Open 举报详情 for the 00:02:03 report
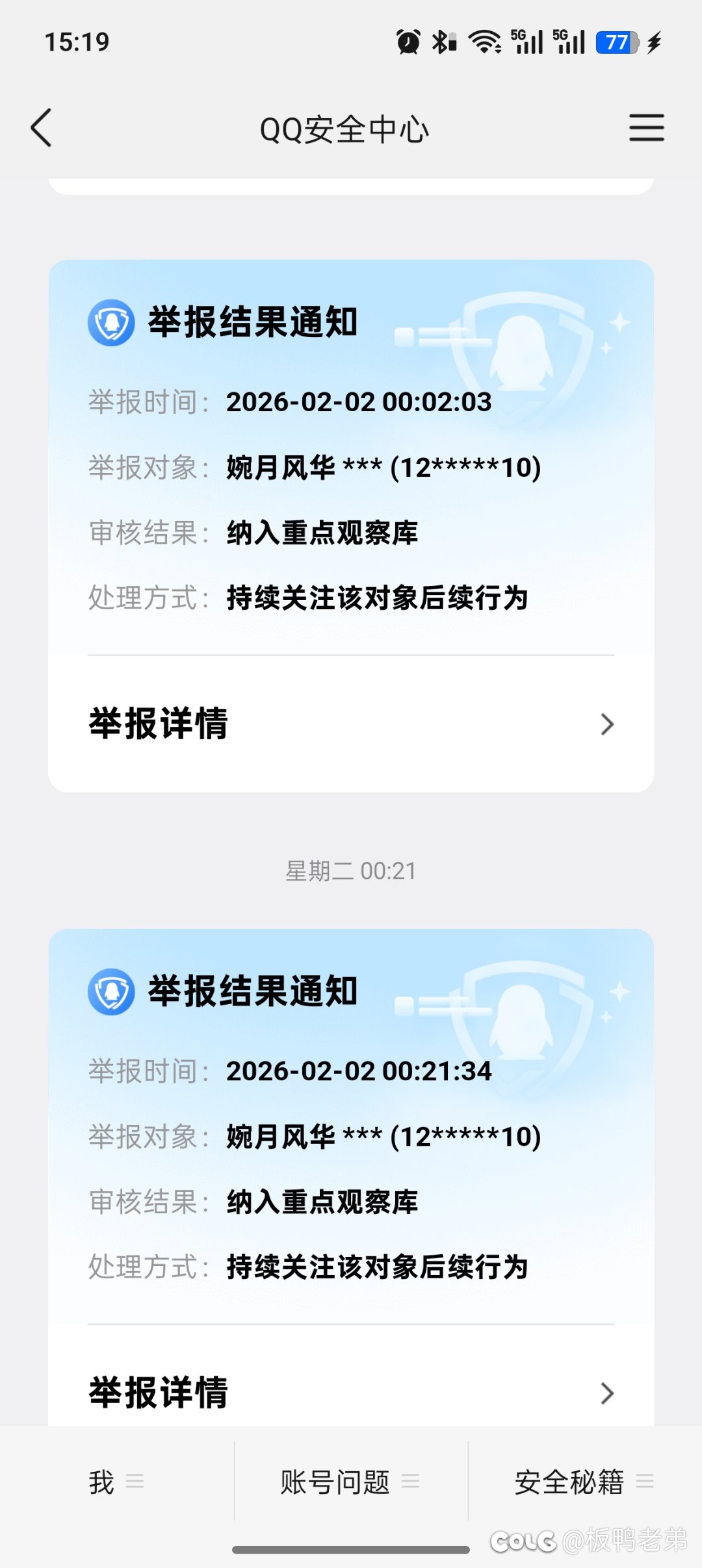 tap(351, 724)
